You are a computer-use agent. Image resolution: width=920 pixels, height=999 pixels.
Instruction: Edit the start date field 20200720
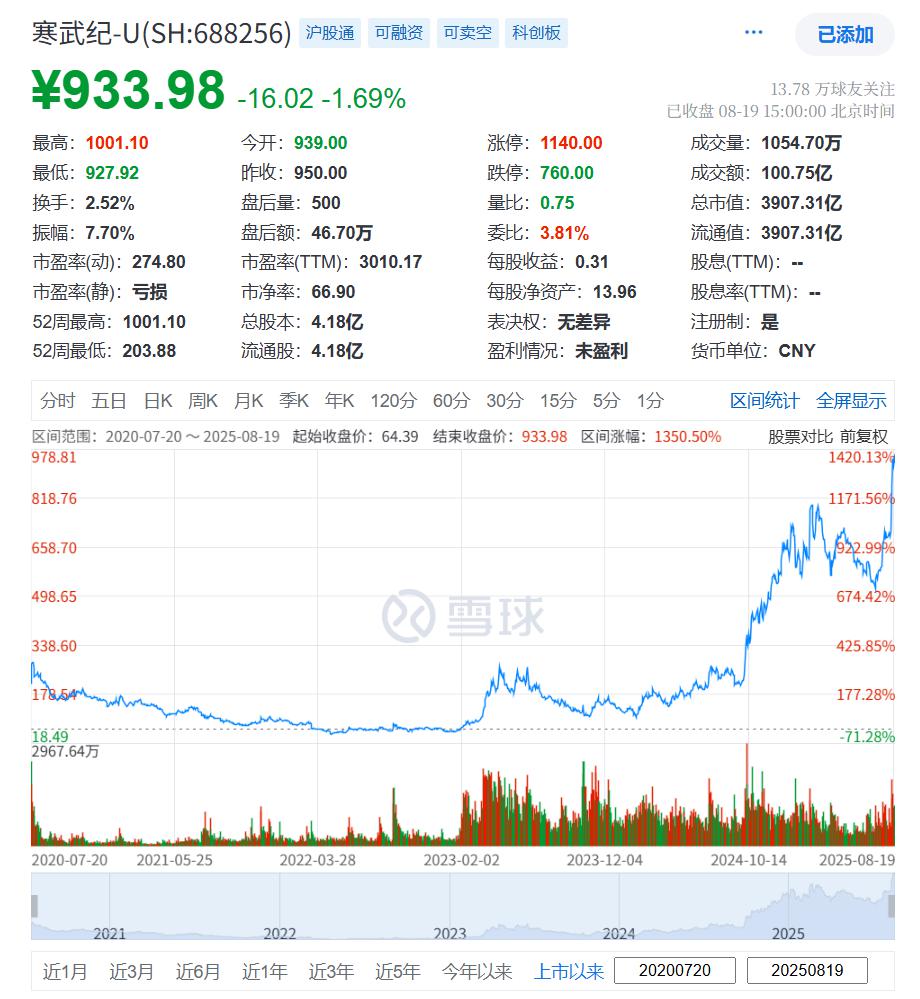click(x=674, y=971)
